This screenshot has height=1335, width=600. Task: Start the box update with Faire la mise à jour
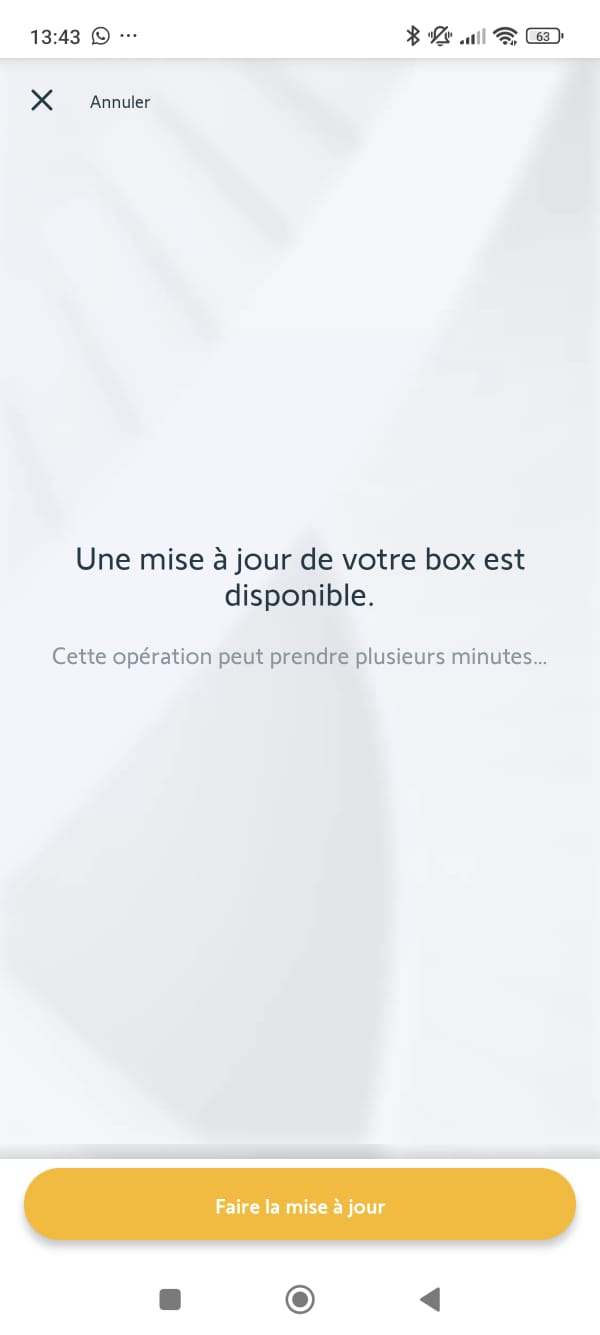point(300,1206)
